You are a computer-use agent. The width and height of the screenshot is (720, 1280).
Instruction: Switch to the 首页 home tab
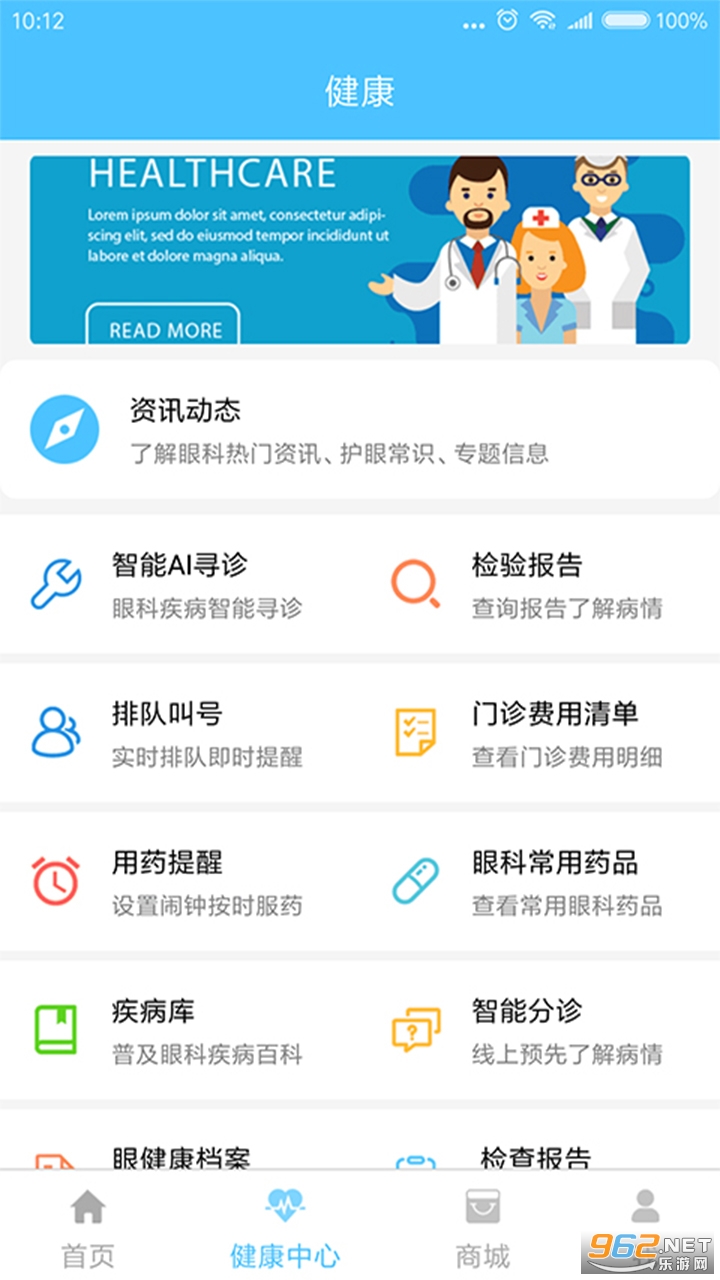click(x=88, y=1226)
